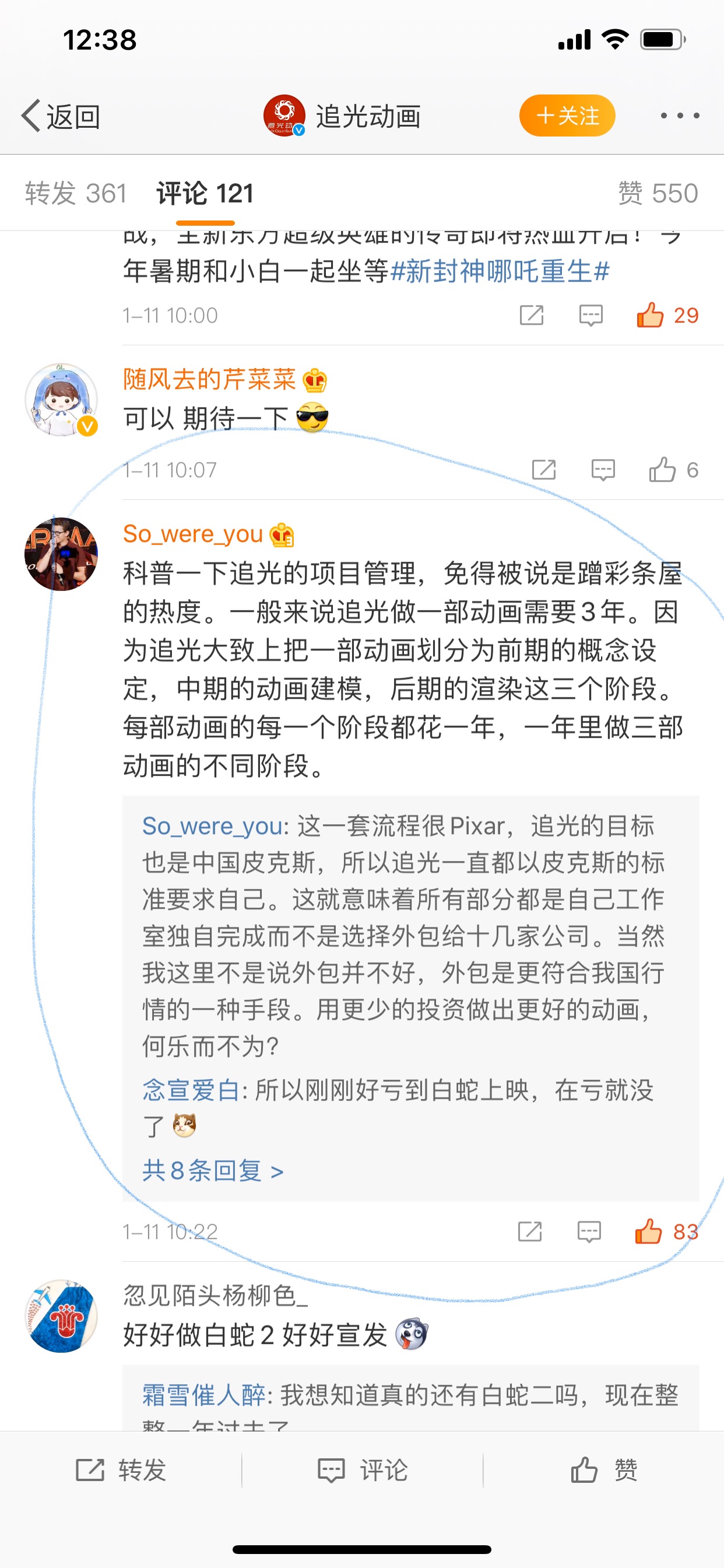Go back using the 返回 button
The image size is (724, 1568).
[x=61, y=116]
